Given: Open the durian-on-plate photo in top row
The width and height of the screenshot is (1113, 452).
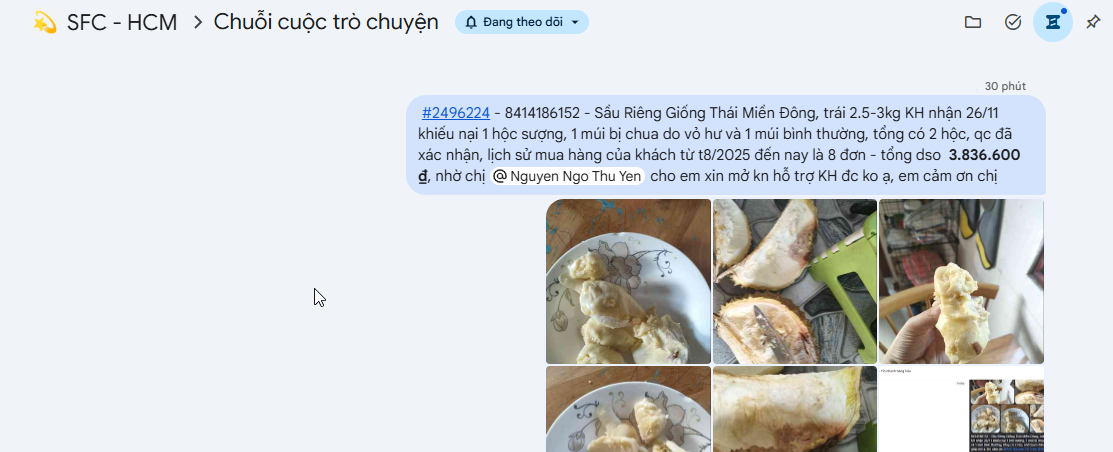Looking at the screenshot, I should coord(628,281).
